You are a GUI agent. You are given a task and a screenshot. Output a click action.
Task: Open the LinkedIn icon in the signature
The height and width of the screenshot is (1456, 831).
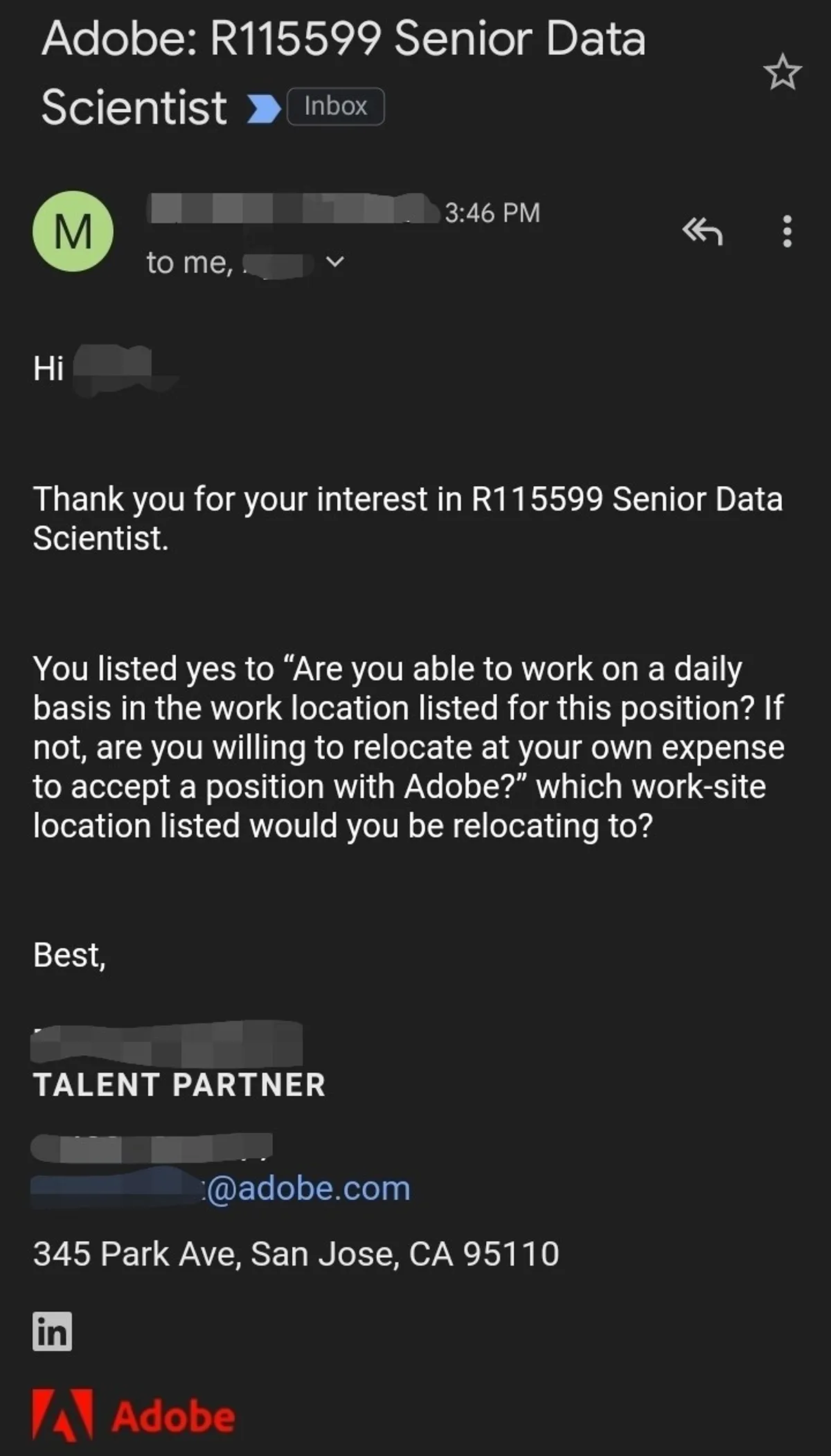pyautogui.click(x=53, y=1331)
